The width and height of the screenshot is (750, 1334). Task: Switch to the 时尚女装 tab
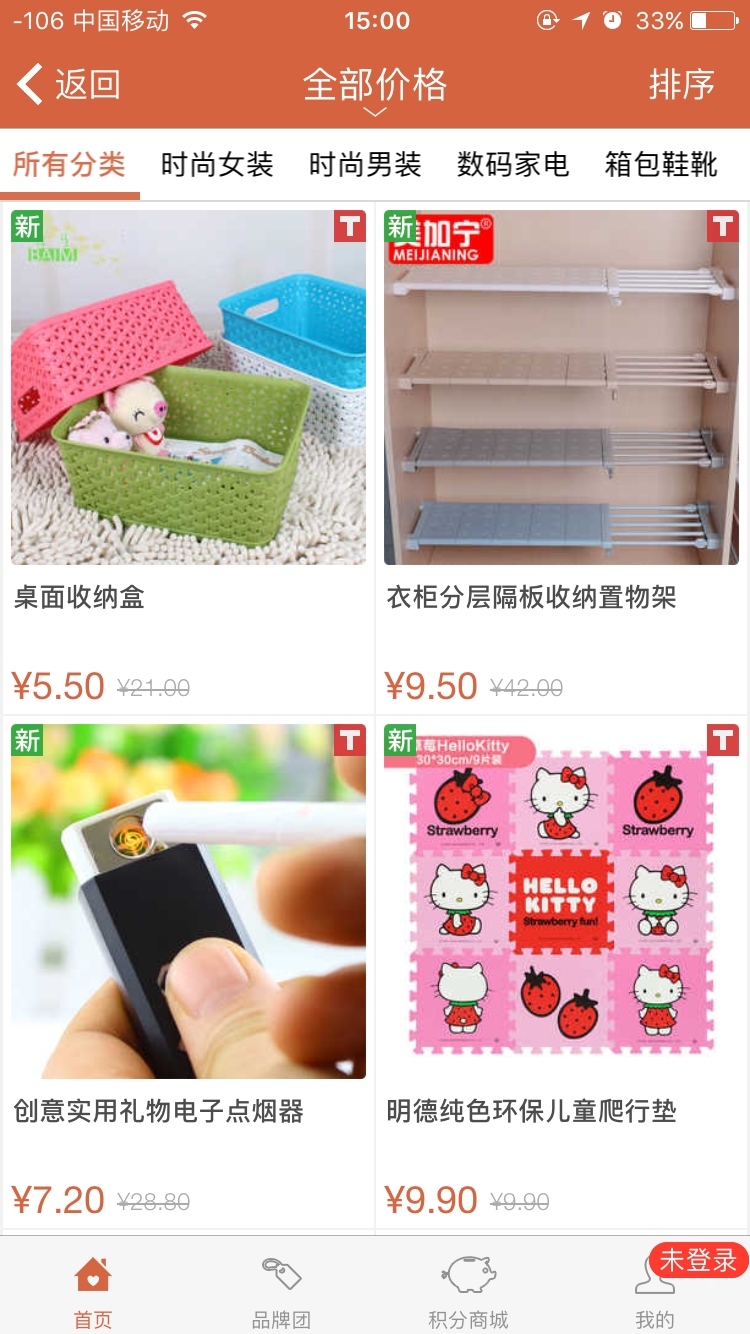(x=217, y=165)
